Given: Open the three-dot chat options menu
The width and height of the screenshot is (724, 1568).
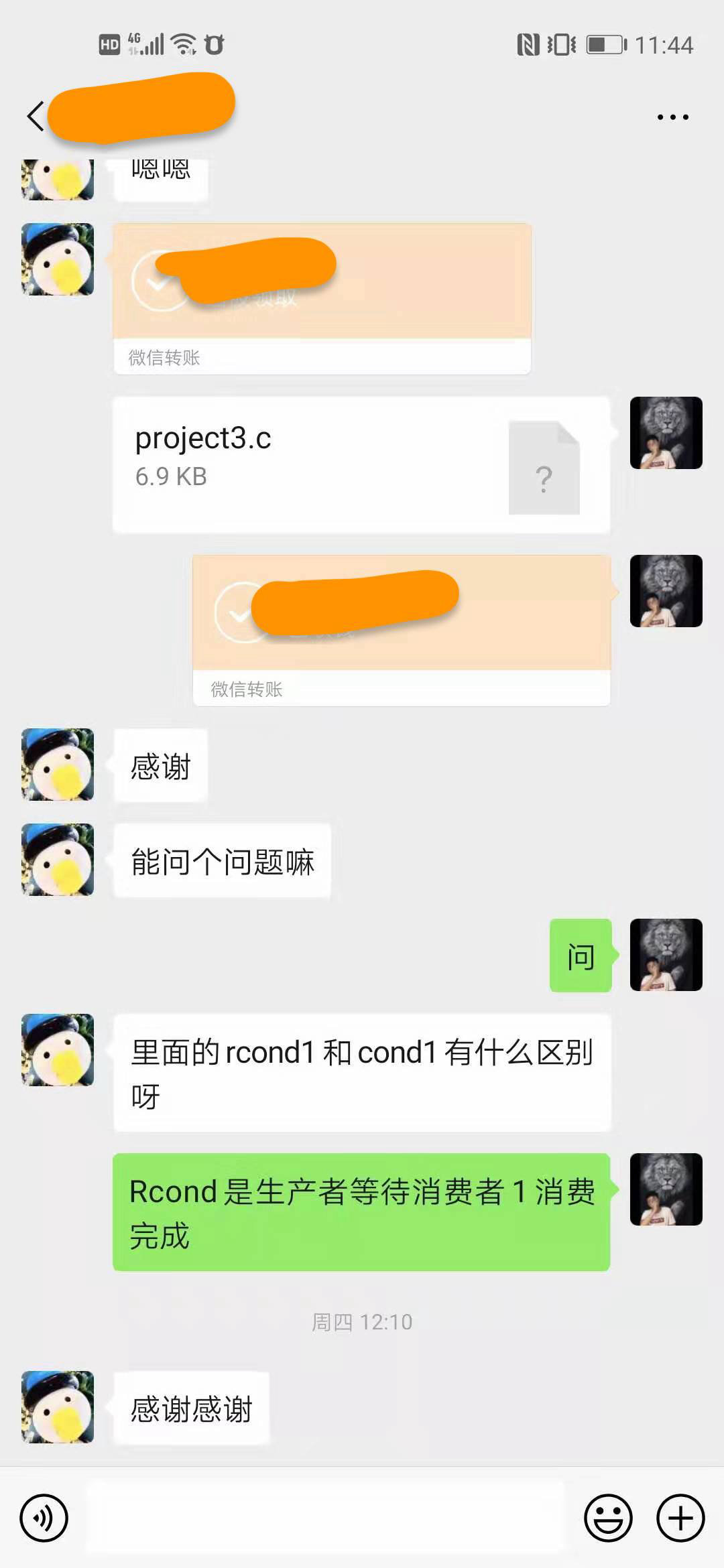Looking at the screenshot, I should point(672,117).
